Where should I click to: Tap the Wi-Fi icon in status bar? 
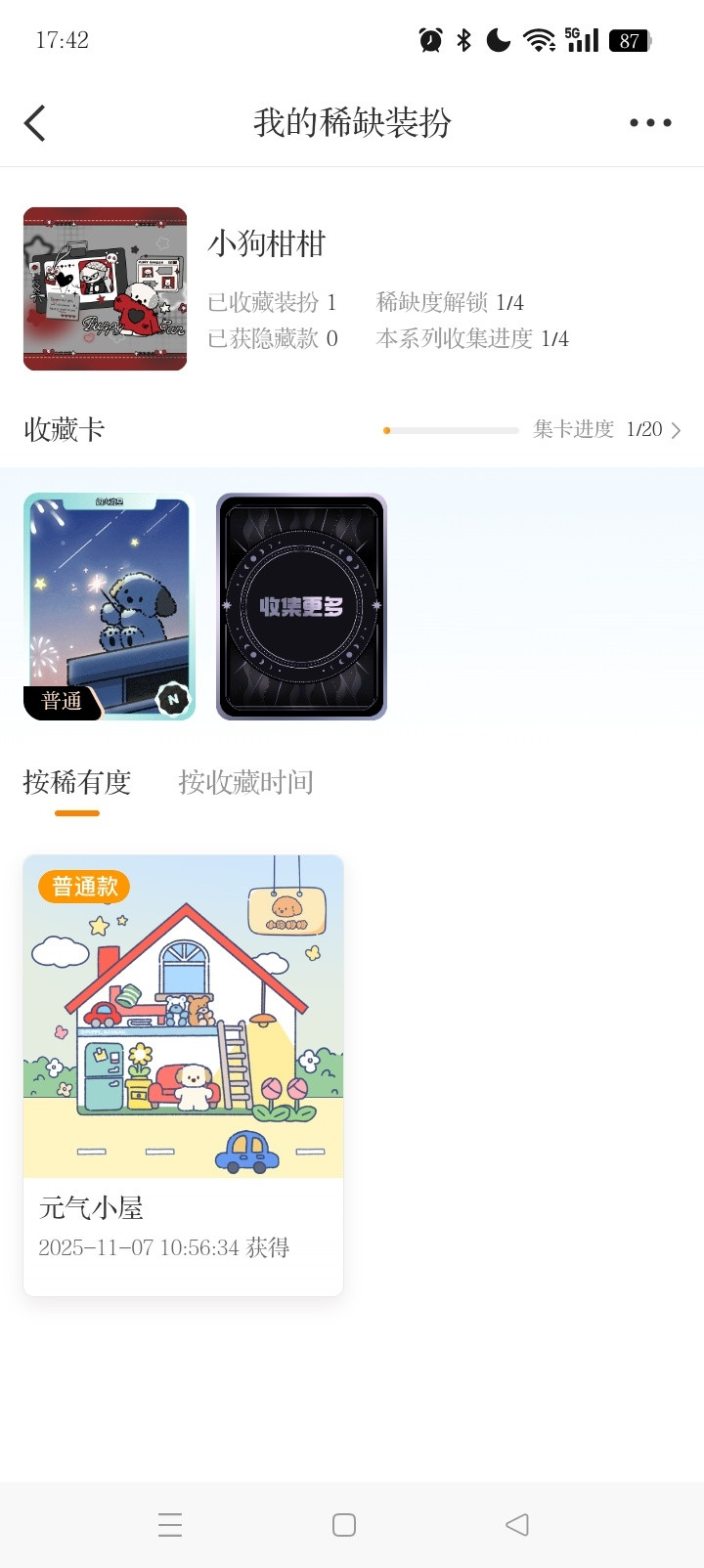click(x=539, y=40)
